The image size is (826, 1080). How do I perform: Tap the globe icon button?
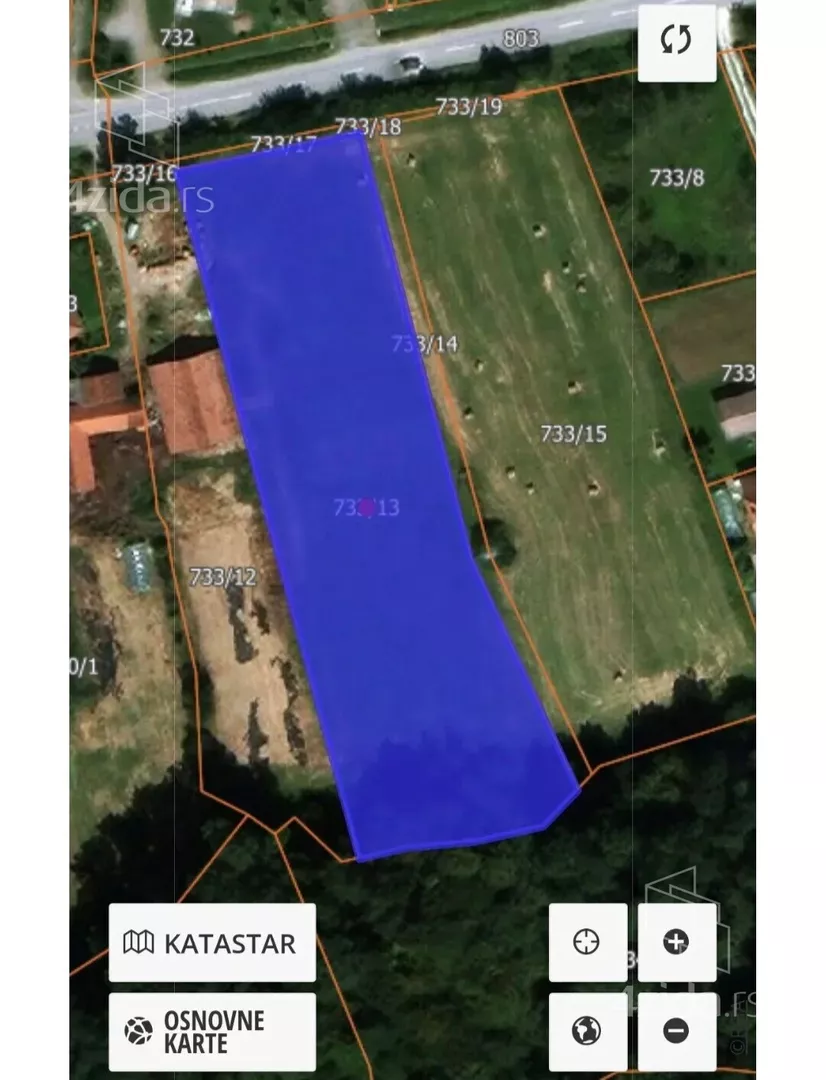click(x=587, y=1031)
